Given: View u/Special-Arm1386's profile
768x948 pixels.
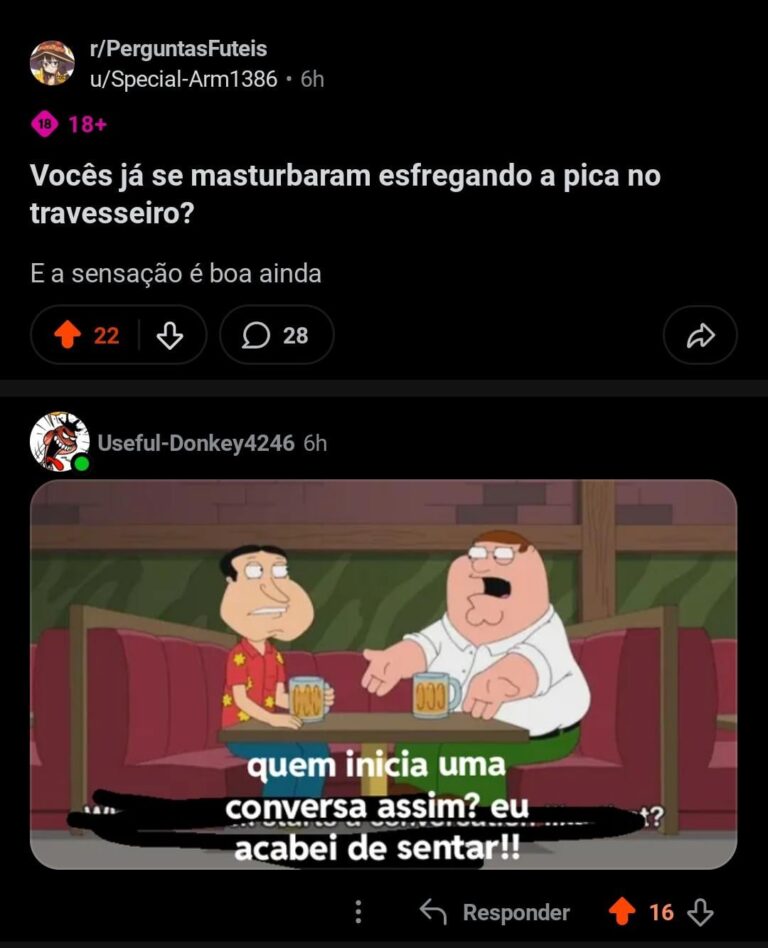Looking at the screenshot, I should click(x=183, y=79).
